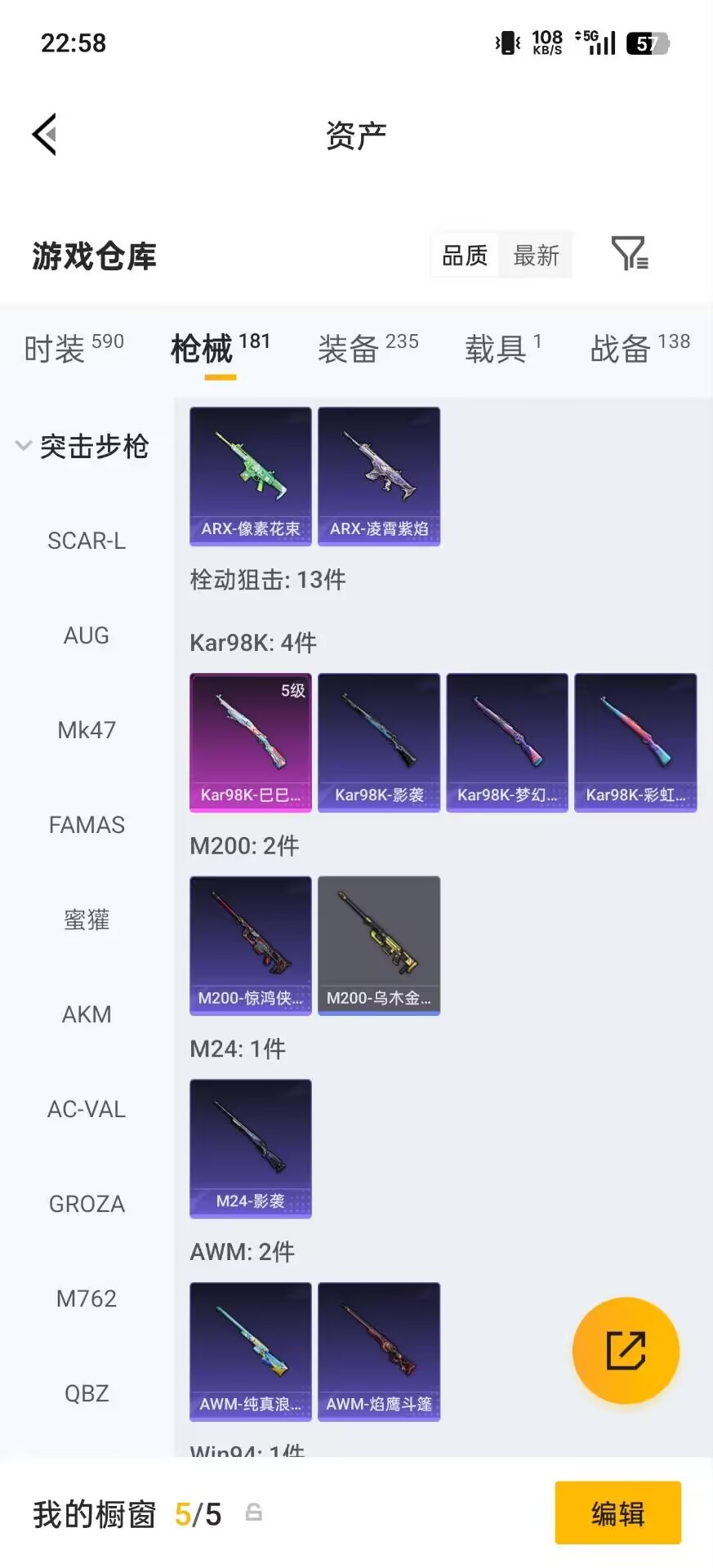Expand the 栓动狙击: 13件 group
713x1568 pixels.
[x=267, y=580]
